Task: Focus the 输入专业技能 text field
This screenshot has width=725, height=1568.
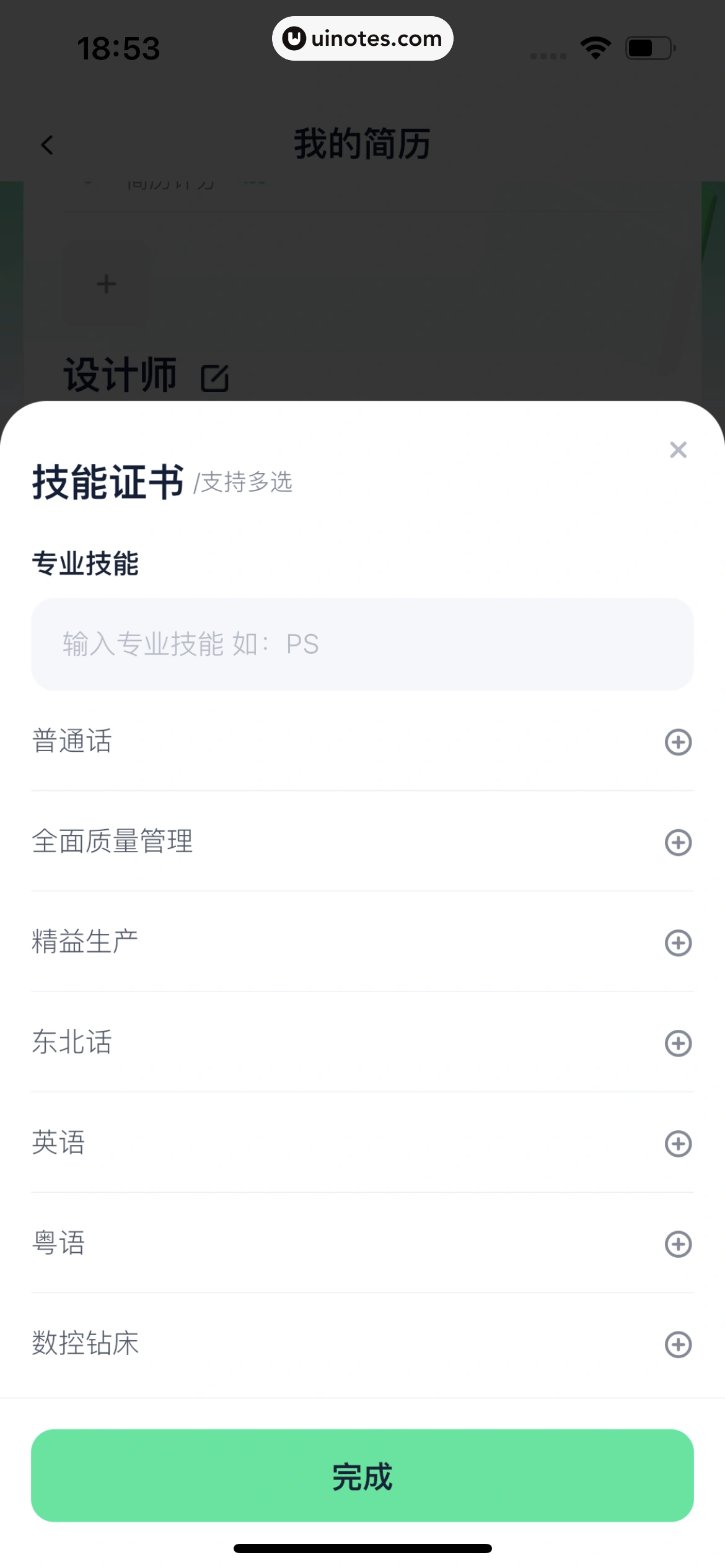Action: click(362, 644)
